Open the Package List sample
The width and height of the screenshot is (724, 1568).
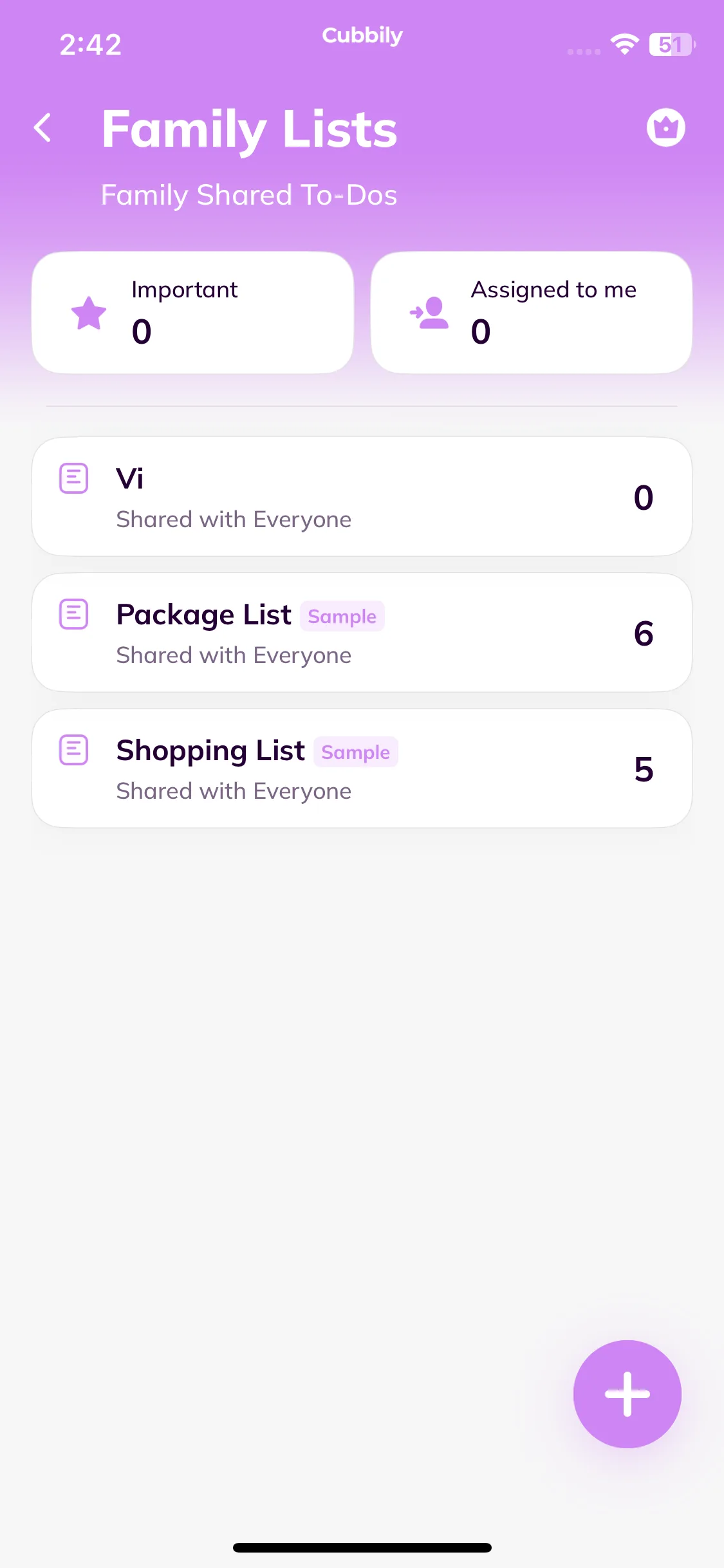[362, 633]
